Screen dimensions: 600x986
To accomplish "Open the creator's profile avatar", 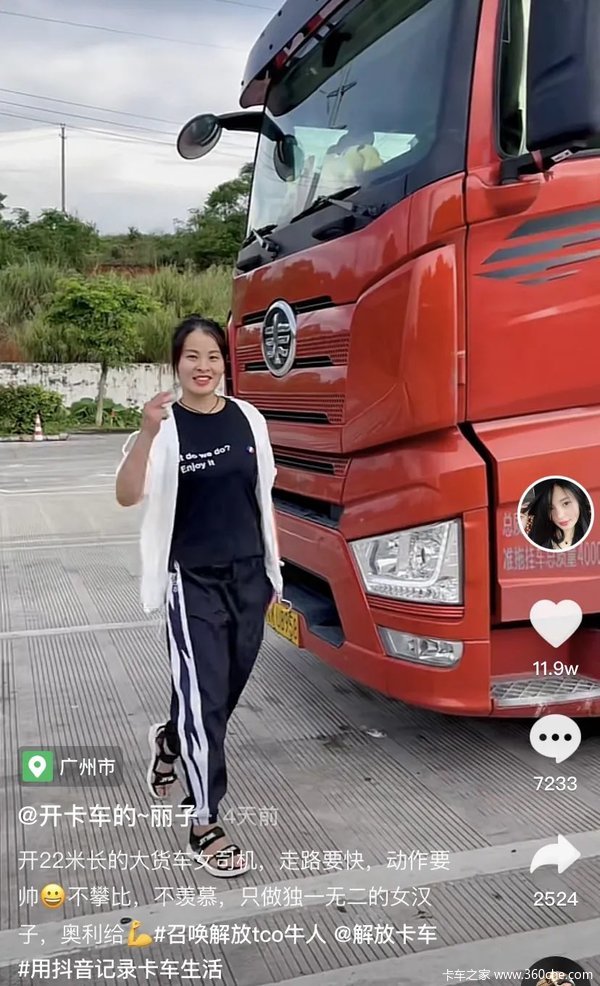I will [555, 514].
